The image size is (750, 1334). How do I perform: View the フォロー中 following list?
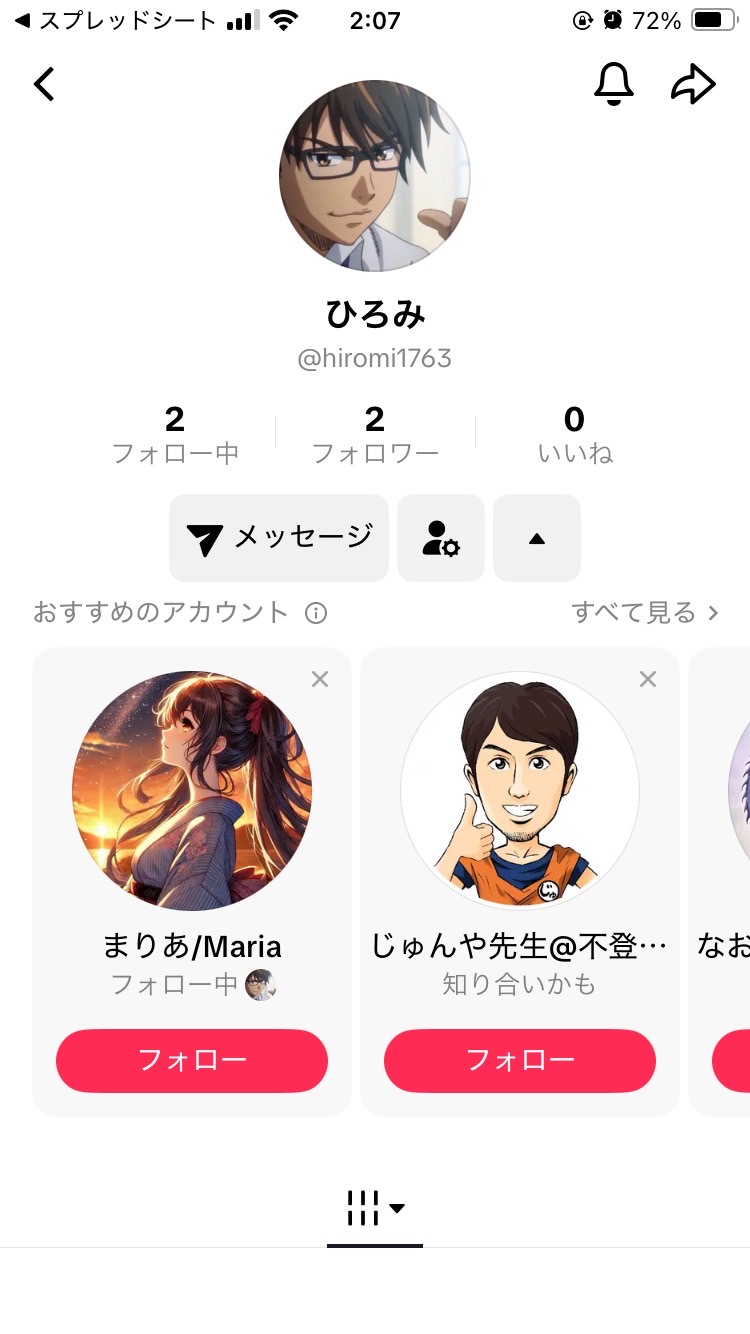pyautogui.click(x=175, y=435)
